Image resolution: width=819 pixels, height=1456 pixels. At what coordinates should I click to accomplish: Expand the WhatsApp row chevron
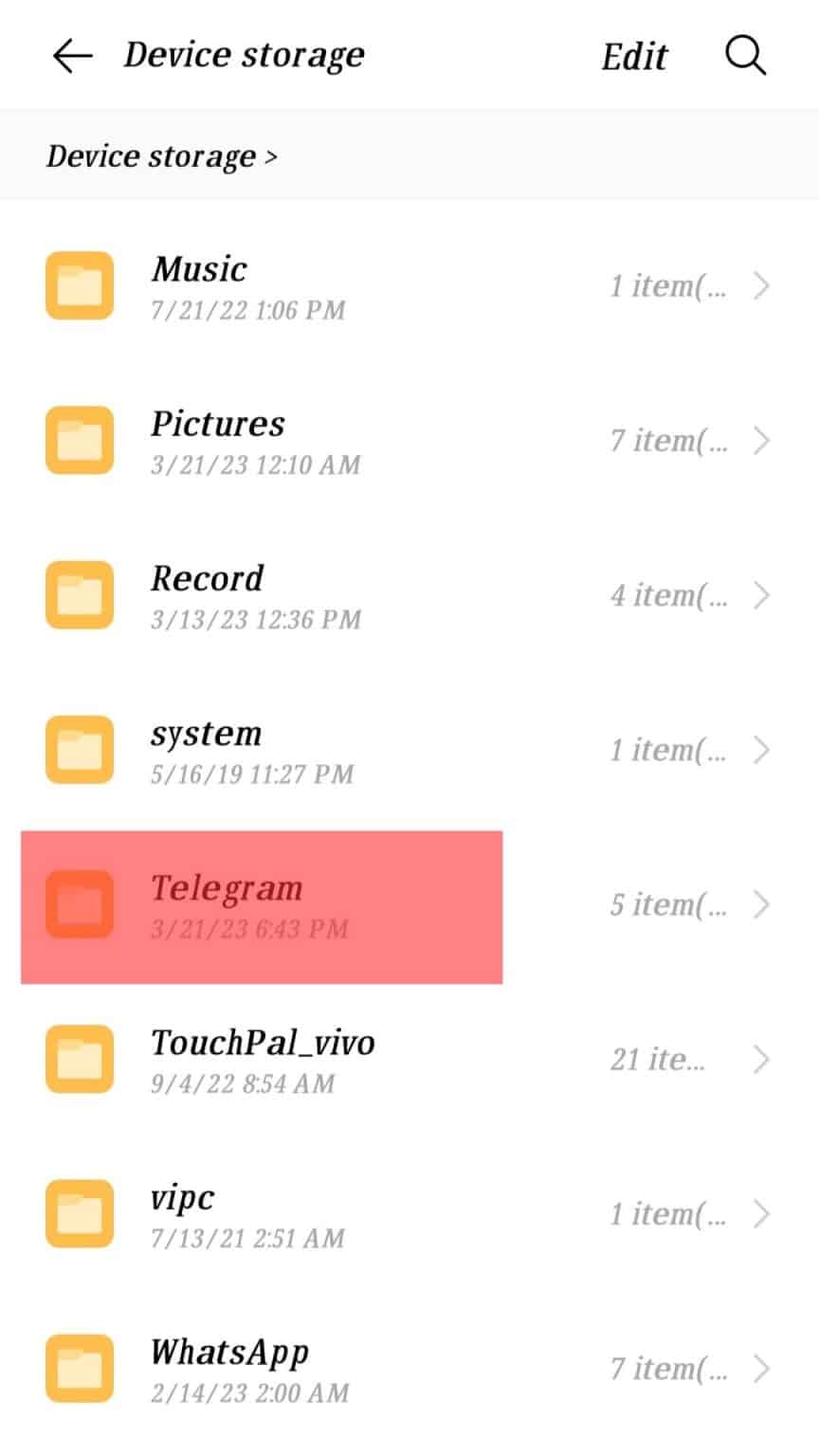764,1369
